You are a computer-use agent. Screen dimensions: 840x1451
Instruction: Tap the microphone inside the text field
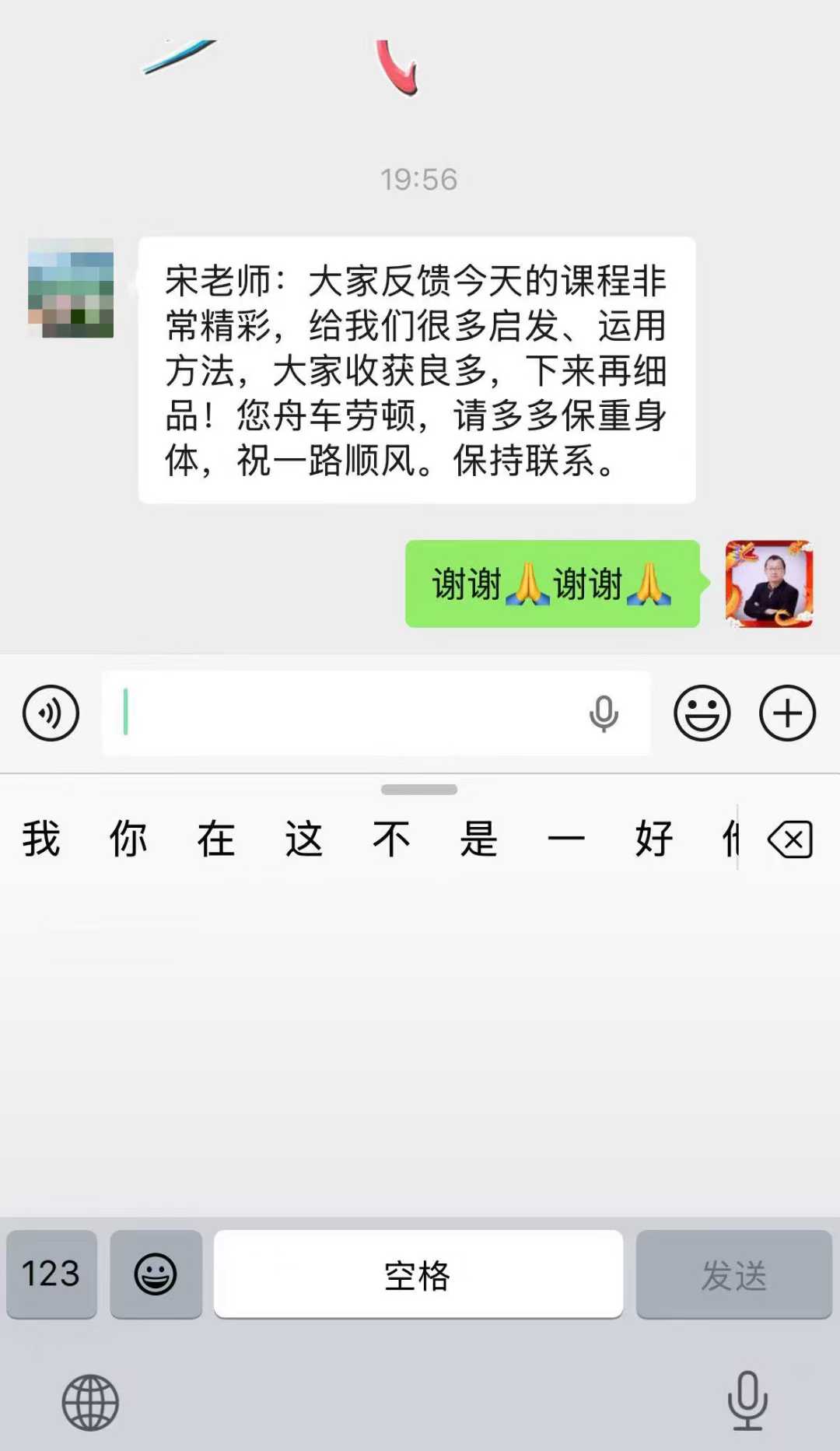click(x=604, y=713)
